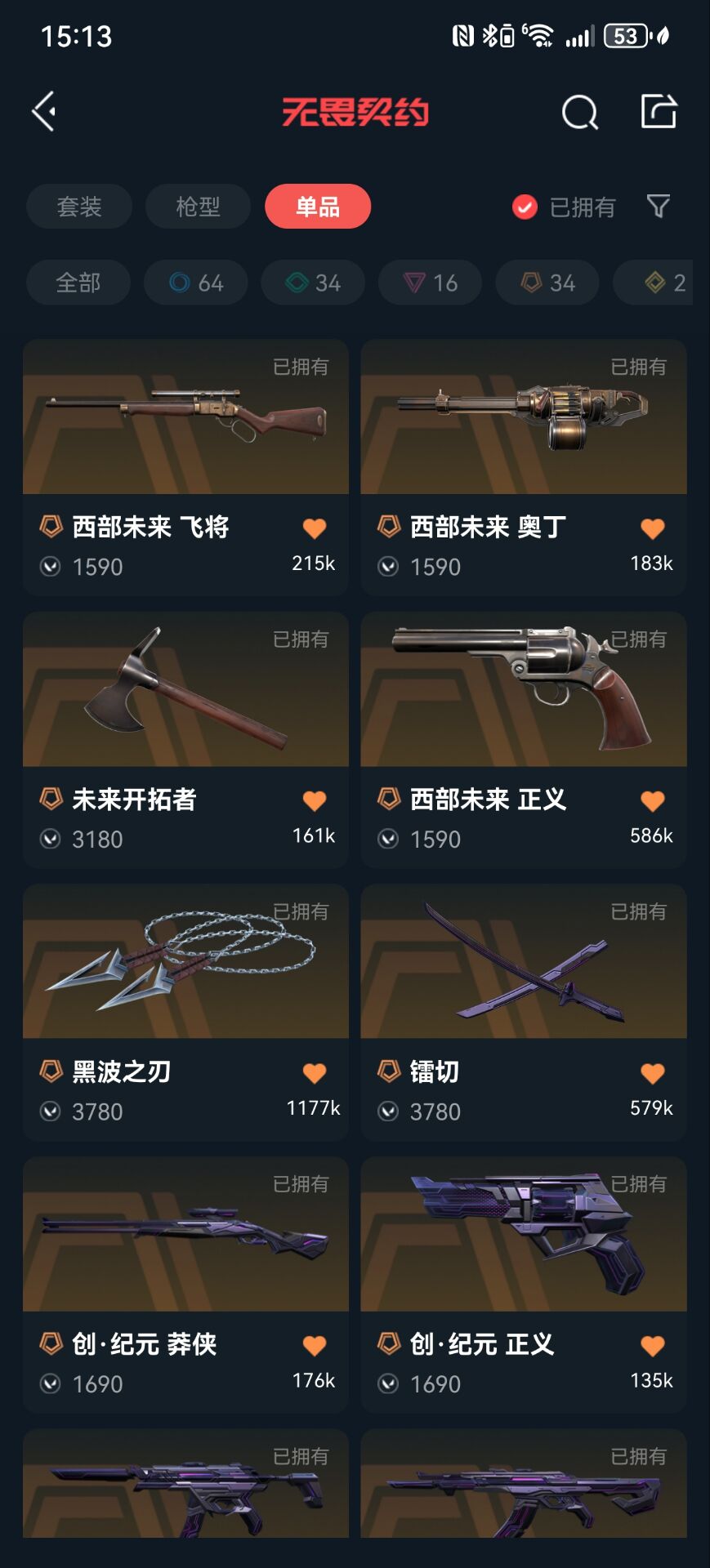Image resolution: width=710 pixels, height=1568 pixels.
Task: Uncheck the 已拥有 checkbox
Action: (x=525, y=207)
